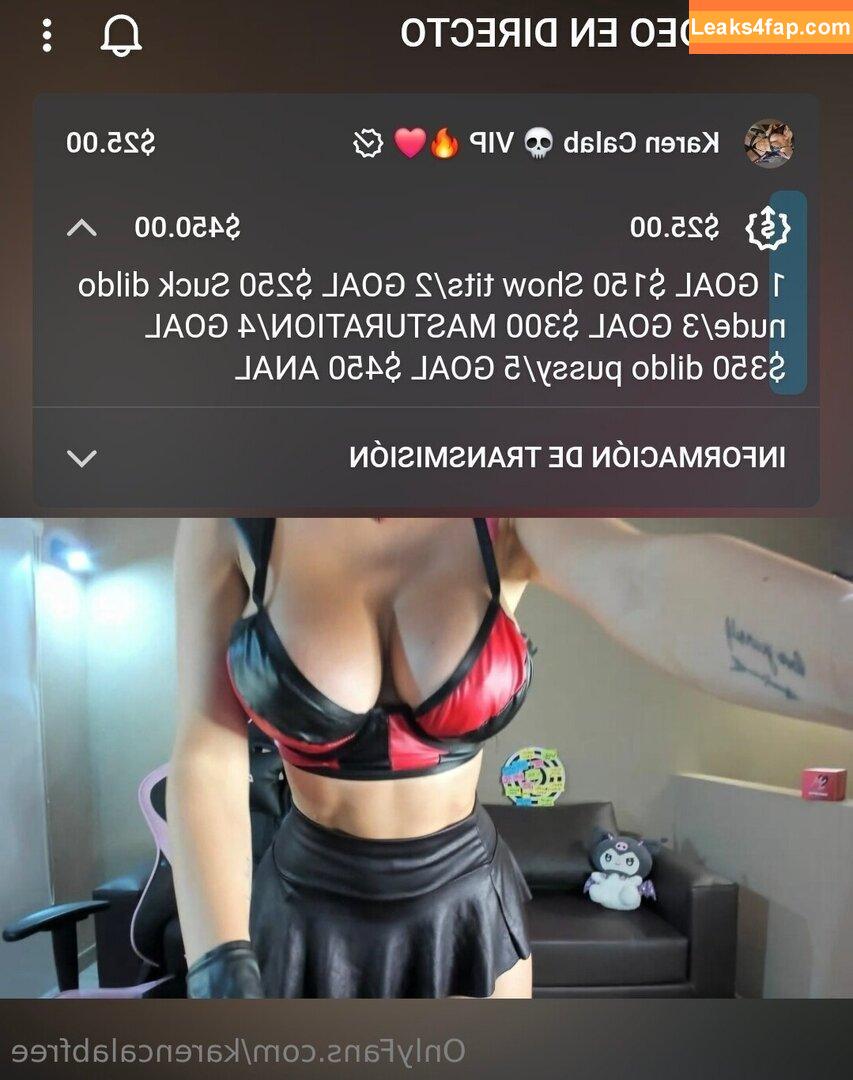The height and width of the screenshot is (1080, 853).
Task: Open Karen Calab's profile avatar
Action: (x=768, y=144)
